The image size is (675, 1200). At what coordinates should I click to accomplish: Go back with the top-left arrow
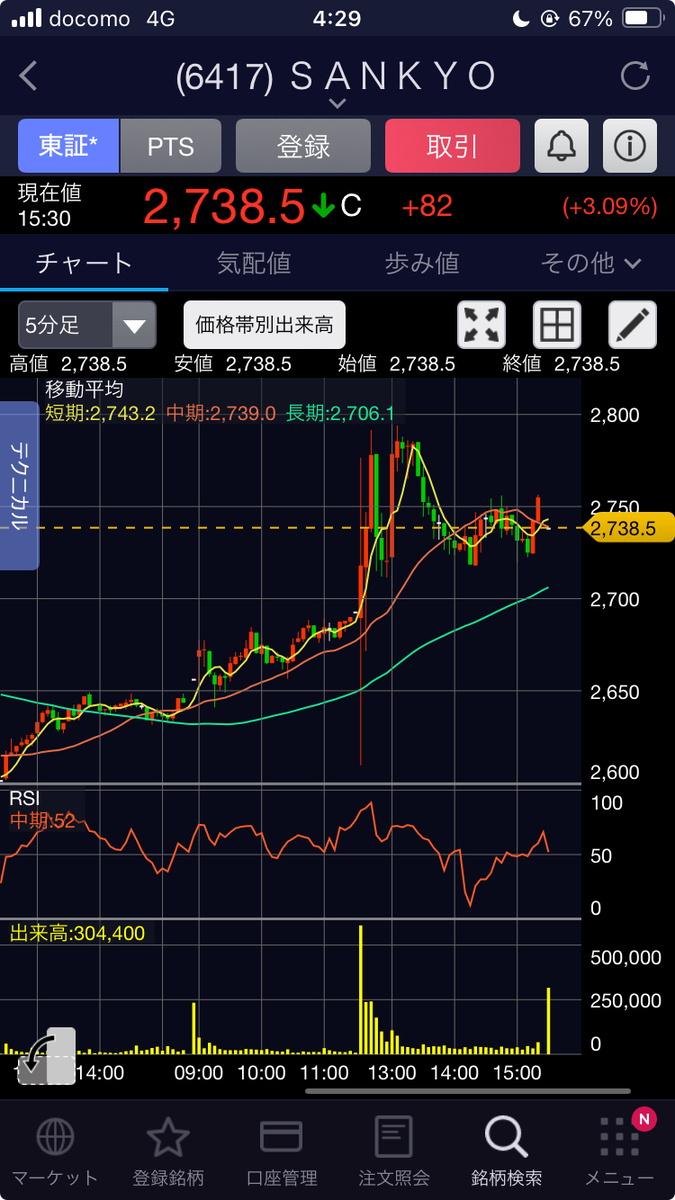(29, 76)
